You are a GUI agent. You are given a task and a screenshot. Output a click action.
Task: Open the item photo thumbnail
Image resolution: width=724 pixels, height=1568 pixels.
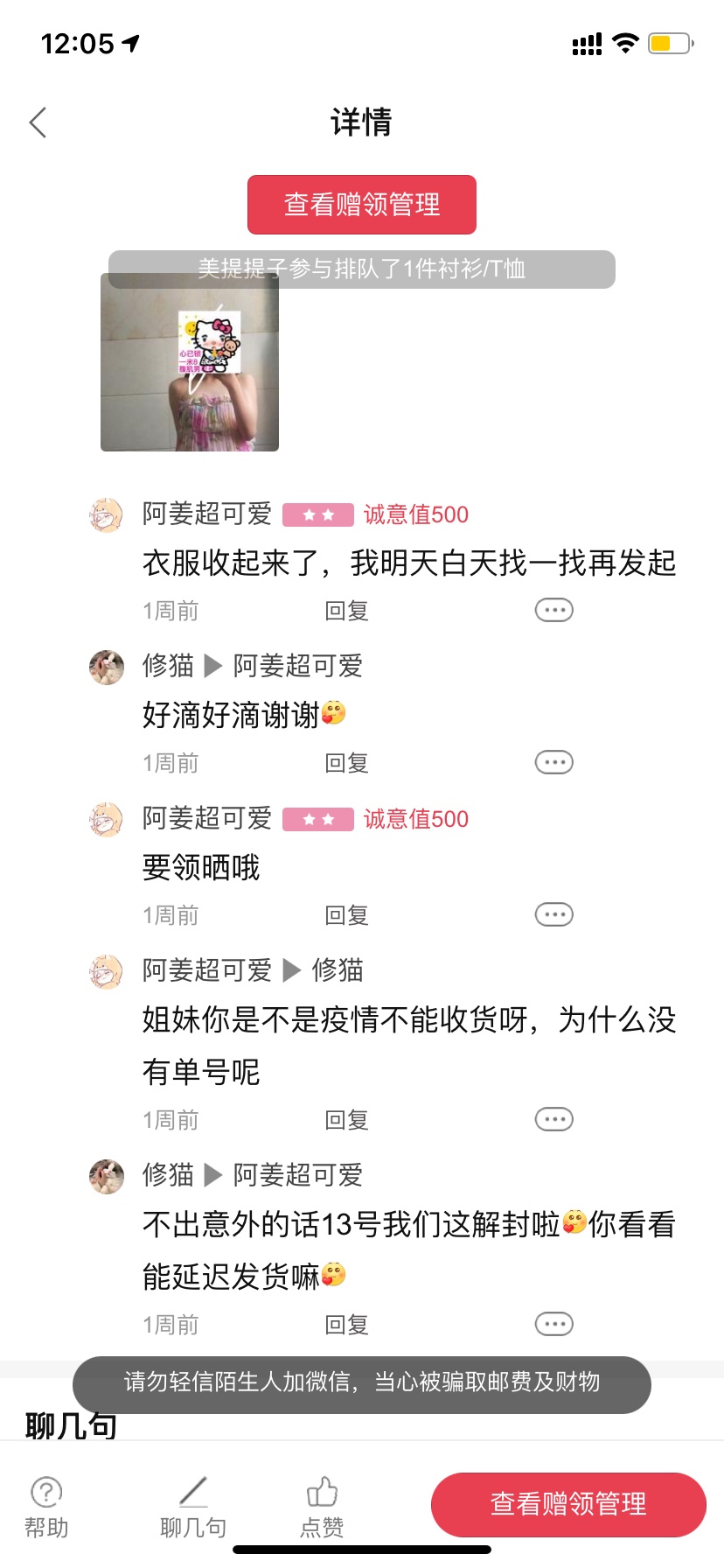(190, 363)
